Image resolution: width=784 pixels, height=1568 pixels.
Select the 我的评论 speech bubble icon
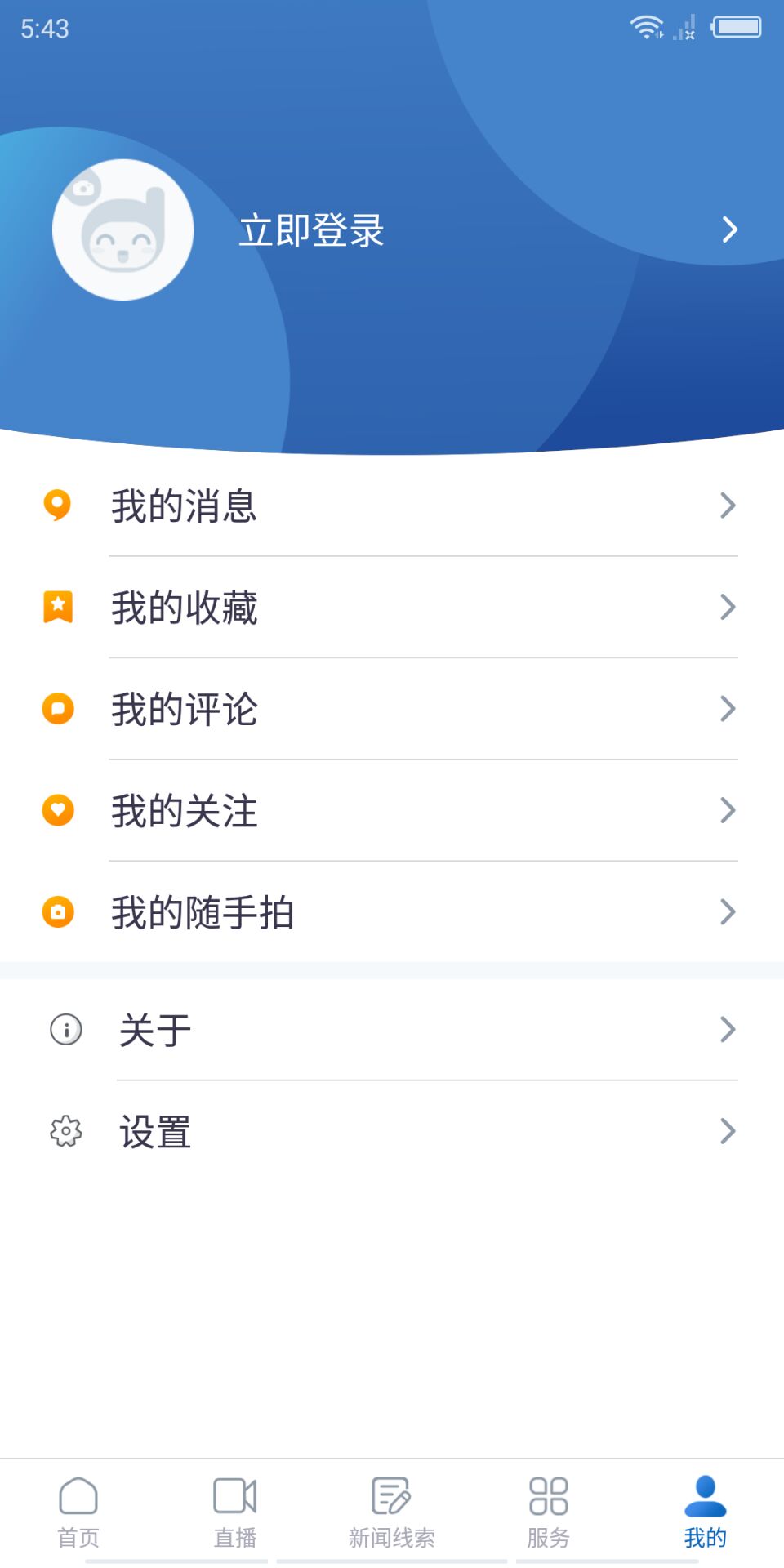pyautogui.click(x=58, y=709)
